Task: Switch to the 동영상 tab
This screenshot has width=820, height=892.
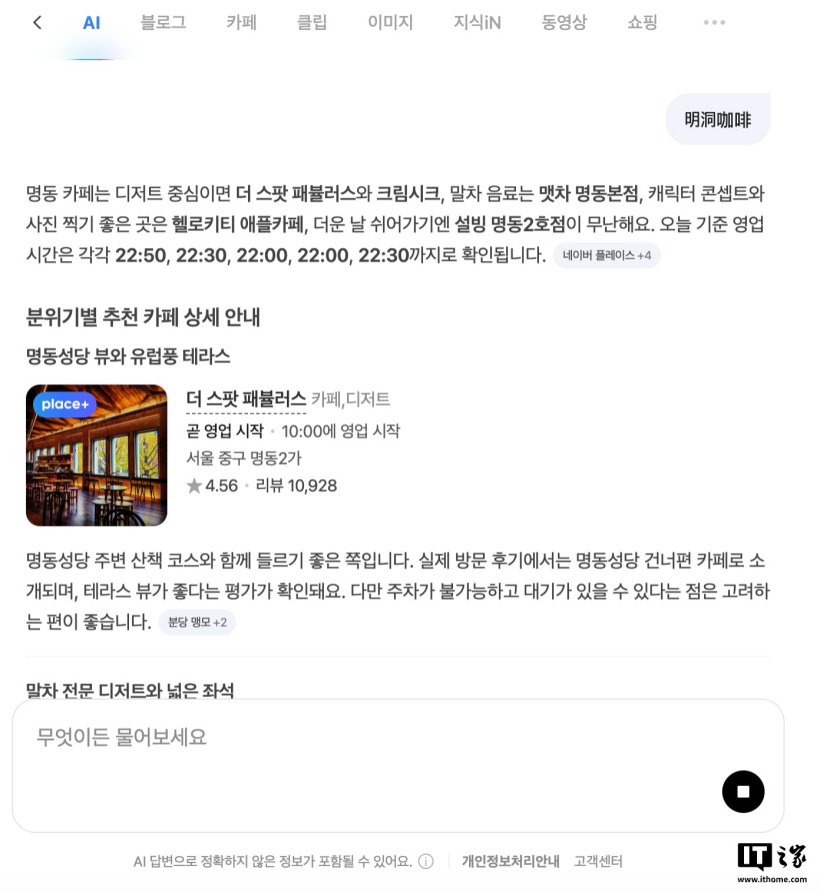Action: pos(564,23)
